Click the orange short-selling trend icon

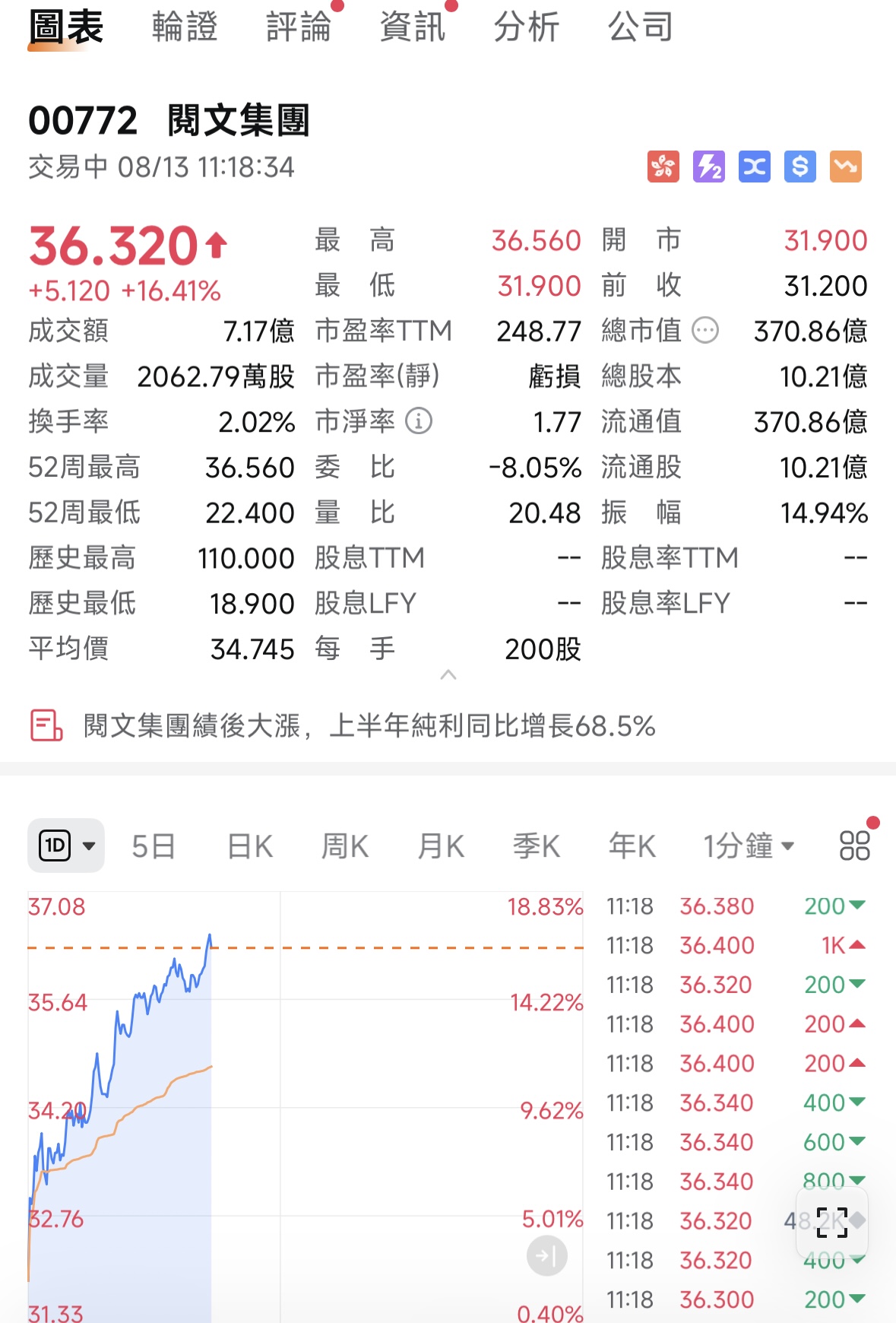(845, 167)
